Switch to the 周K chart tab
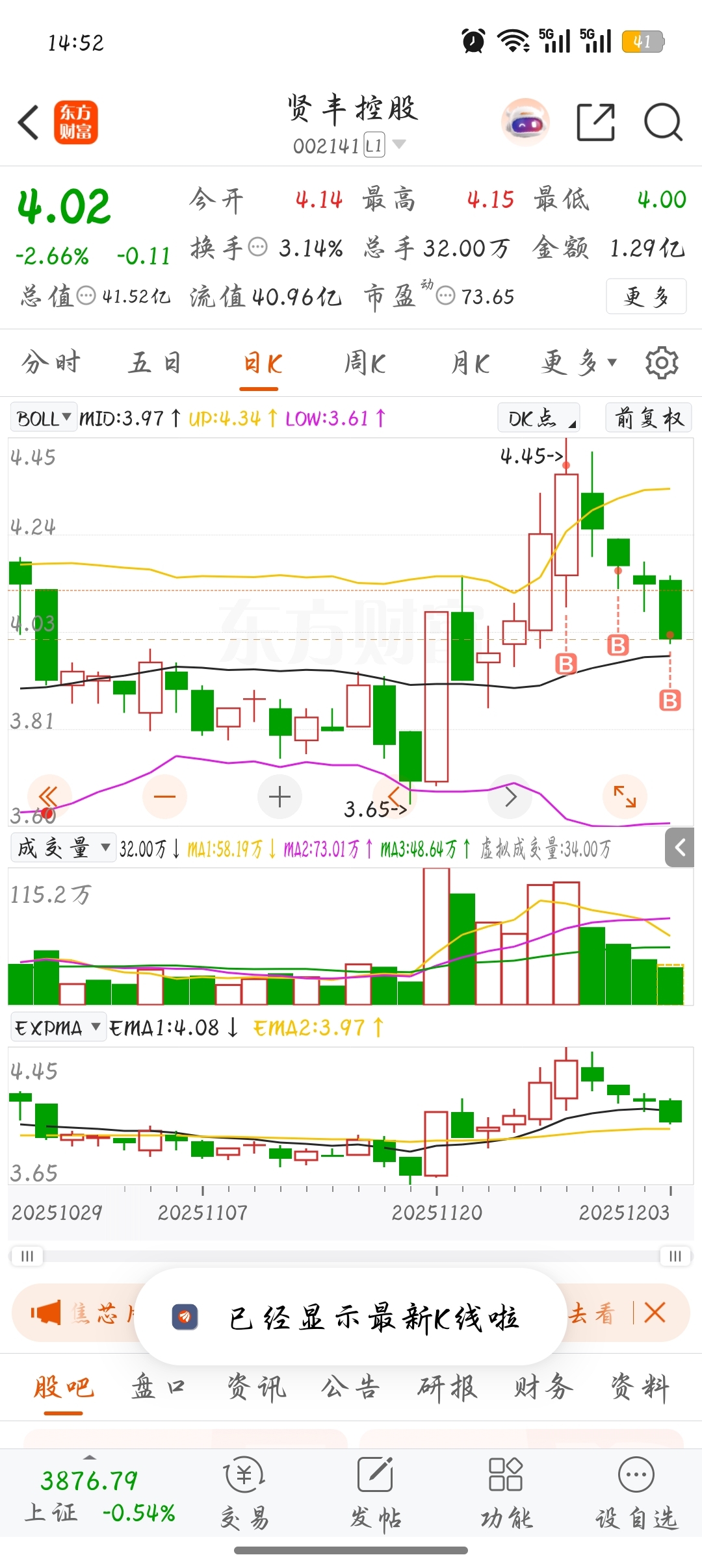This screenshot has height=1568, width=702. [x=365, y=362]
